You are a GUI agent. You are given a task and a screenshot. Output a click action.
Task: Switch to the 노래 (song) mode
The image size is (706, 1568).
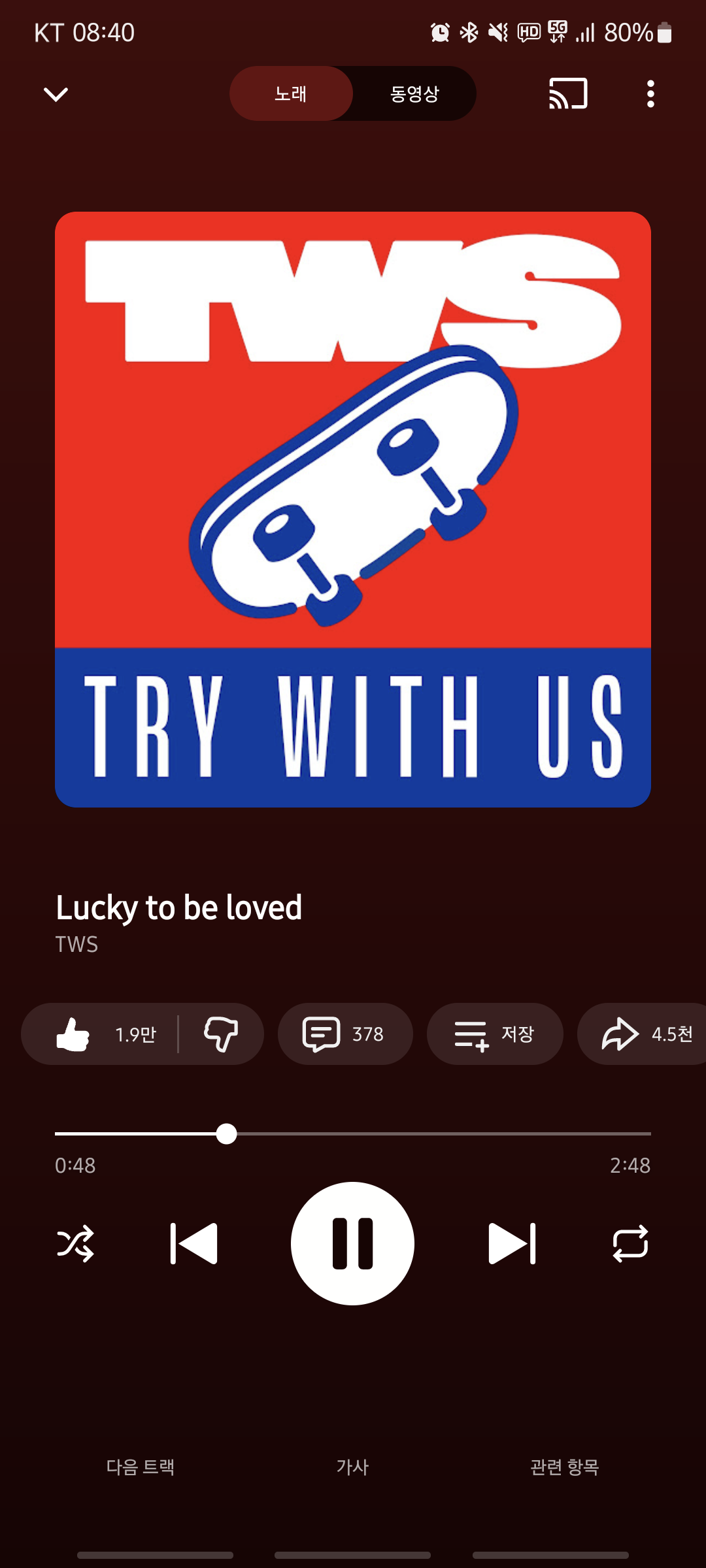pyautogui.click(x=291, y=93)
